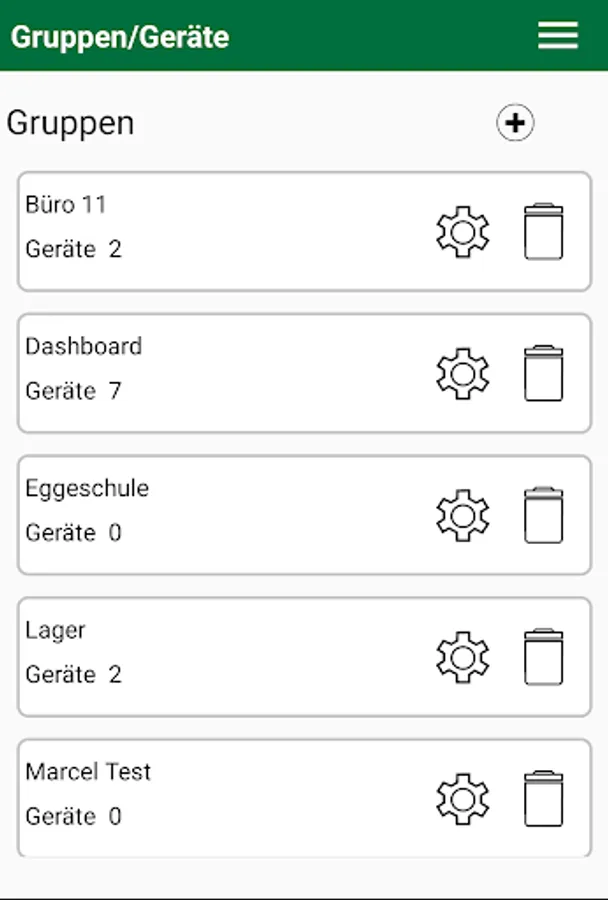
Task: Delete the Dashboard group
Action: (544, 374)
